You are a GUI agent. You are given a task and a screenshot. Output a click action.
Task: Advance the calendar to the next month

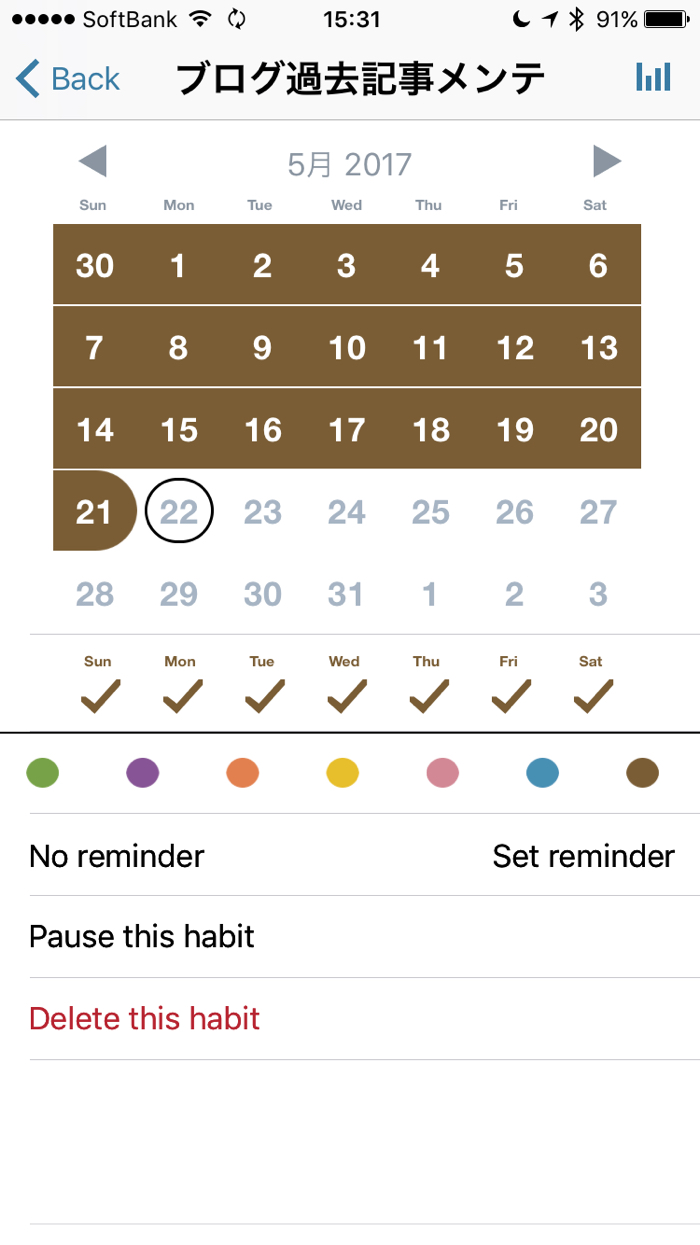click(x=606, y=162)
